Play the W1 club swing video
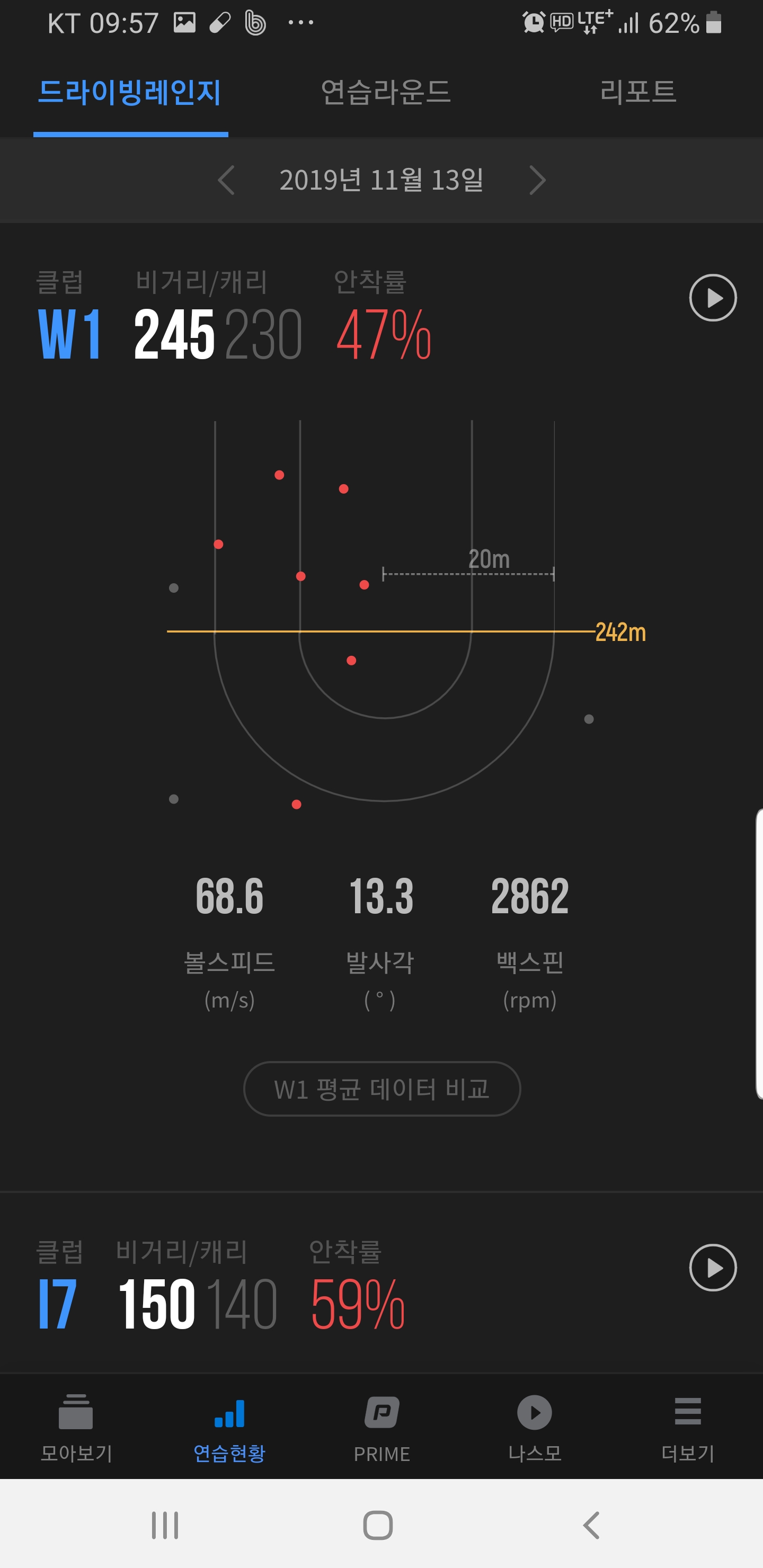This screenshot has width=763, height=1568. [x=713, y=298]
